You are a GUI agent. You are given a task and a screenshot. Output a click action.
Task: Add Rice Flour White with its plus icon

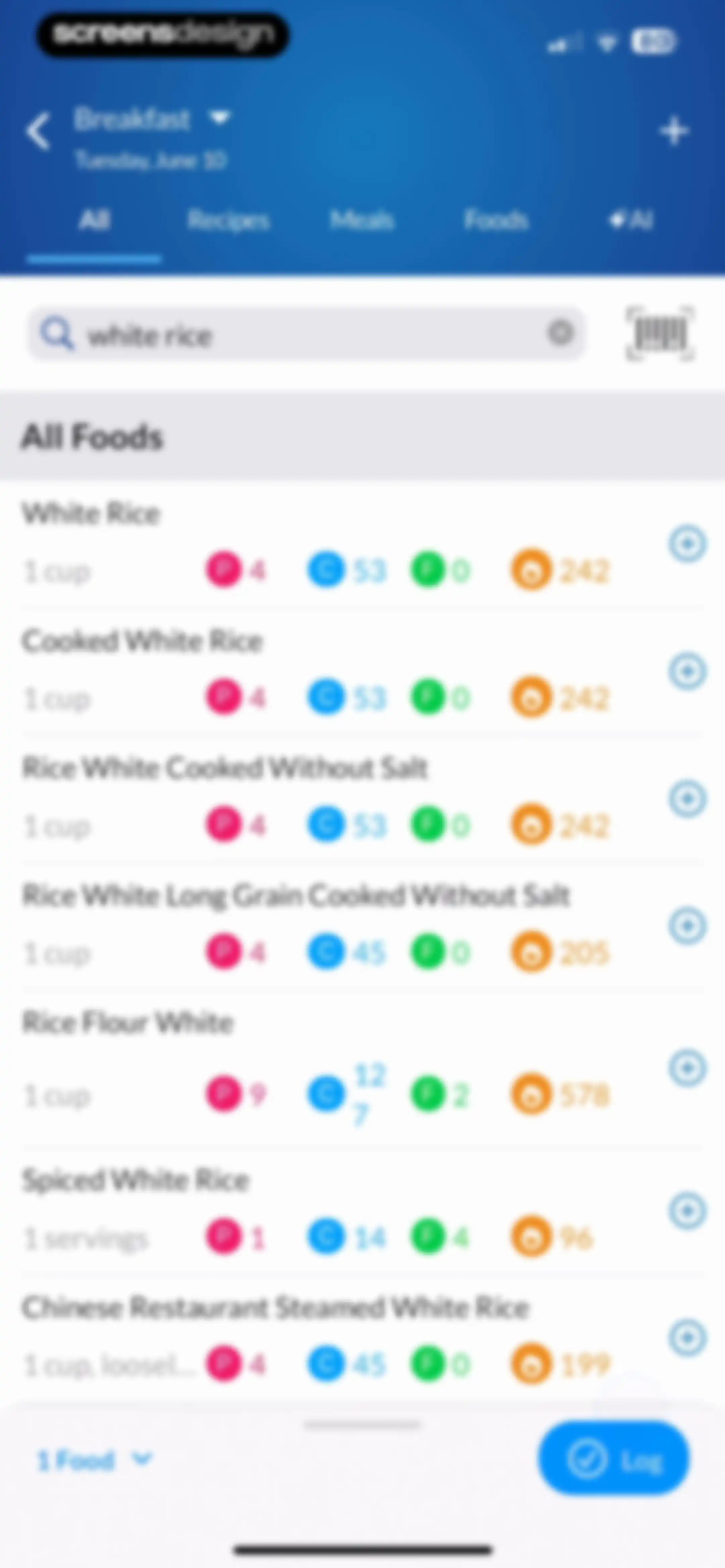(x=688, y=1068)
